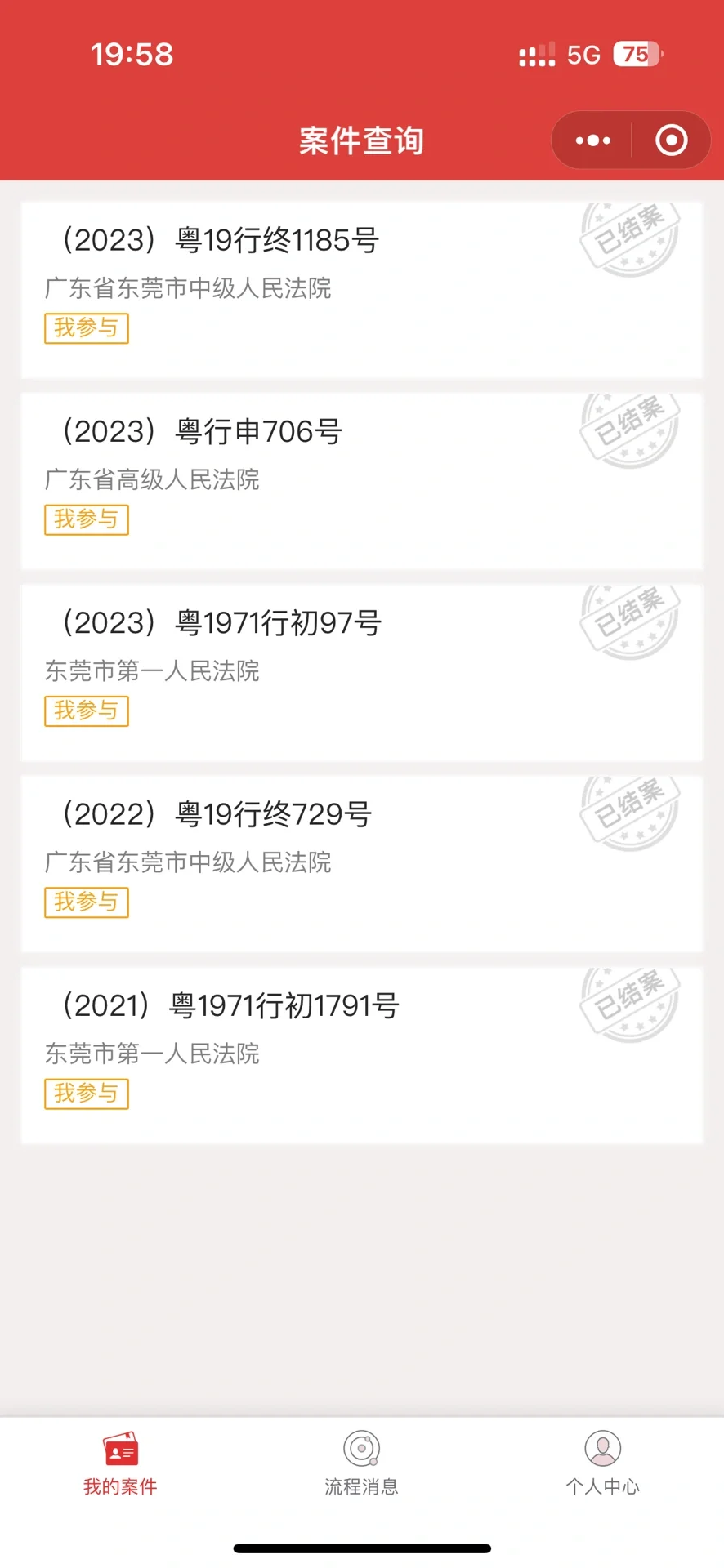Viewport: 724px width, 1568px height.
Task: Open the 个人中心 profile icon
Action: tap(602, 1445)
